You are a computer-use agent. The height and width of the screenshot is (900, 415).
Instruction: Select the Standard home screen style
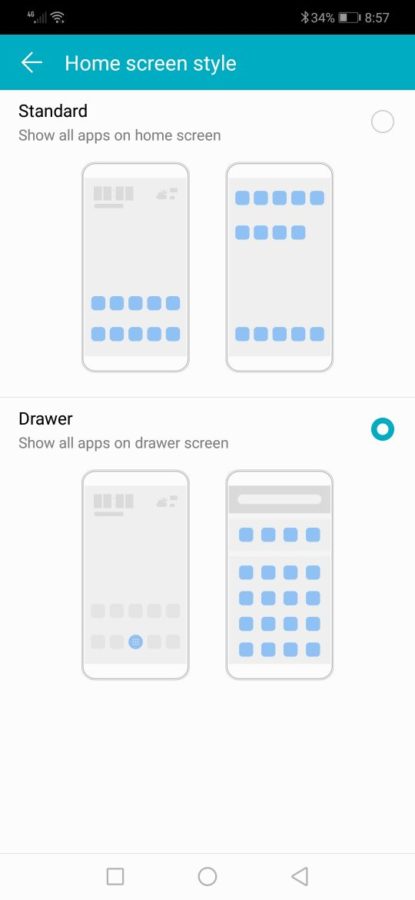382,122
